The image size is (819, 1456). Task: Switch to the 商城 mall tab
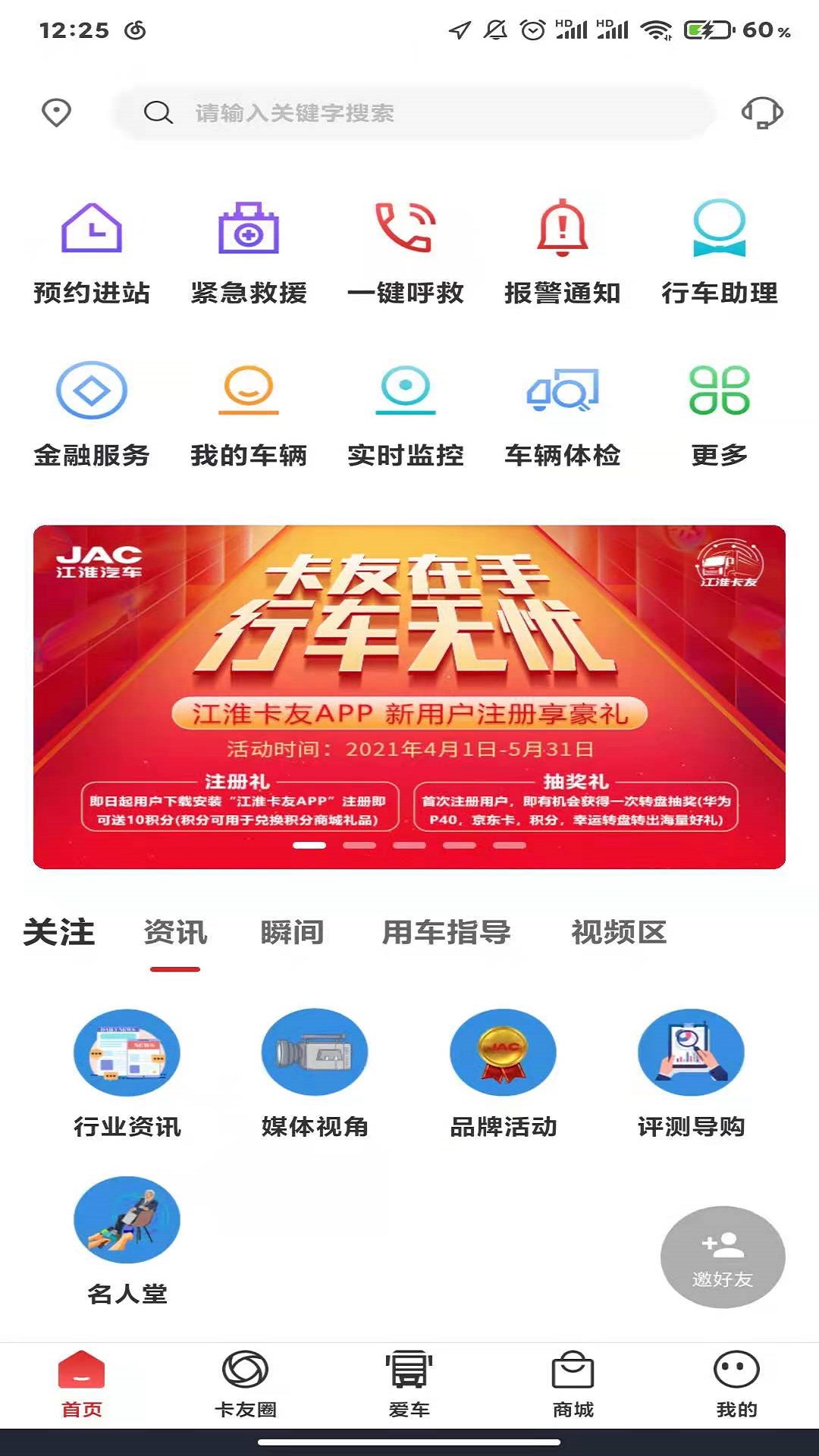(x=573, y=1384)
